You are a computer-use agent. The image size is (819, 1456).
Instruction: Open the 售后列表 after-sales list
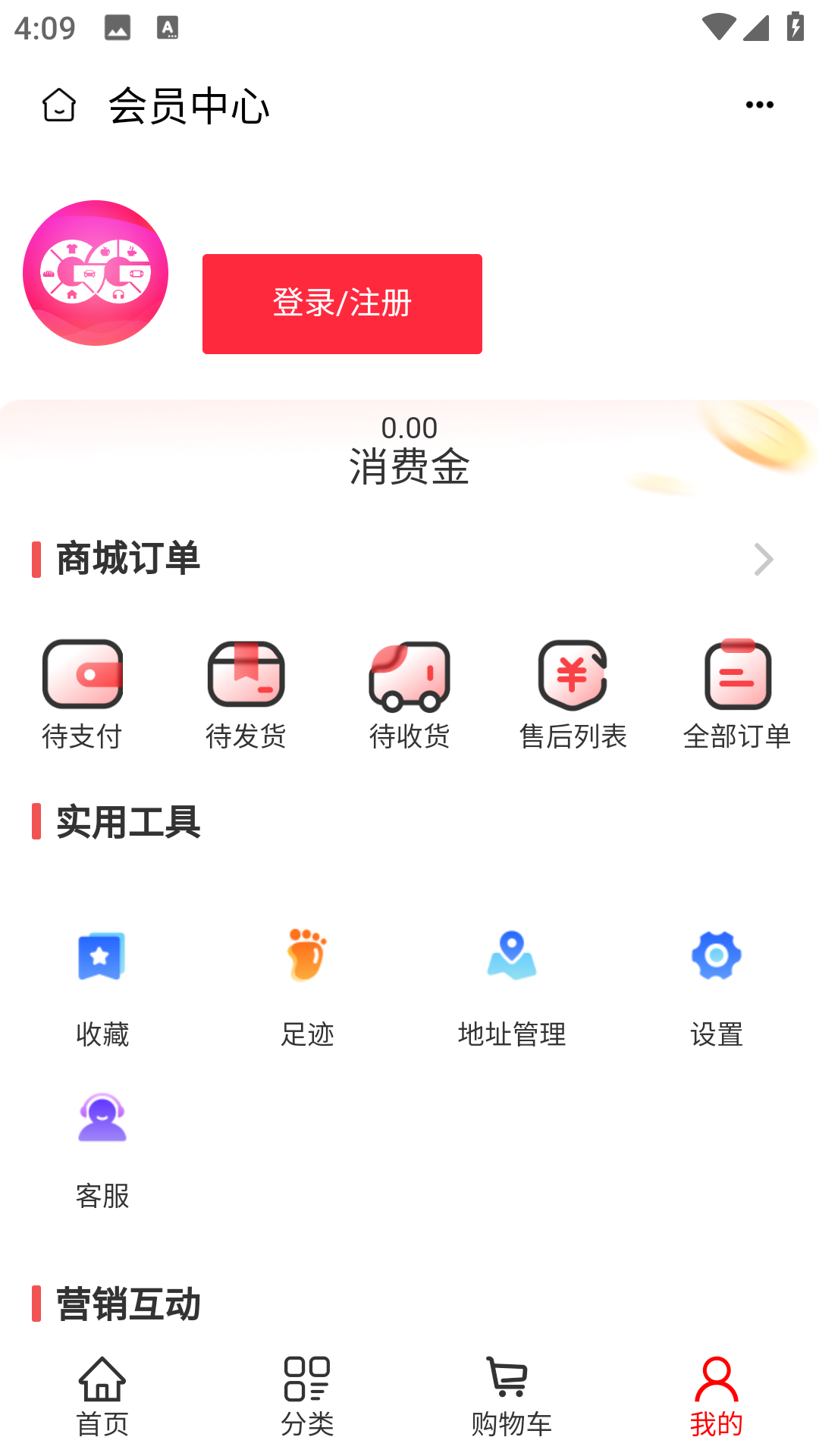573,690
